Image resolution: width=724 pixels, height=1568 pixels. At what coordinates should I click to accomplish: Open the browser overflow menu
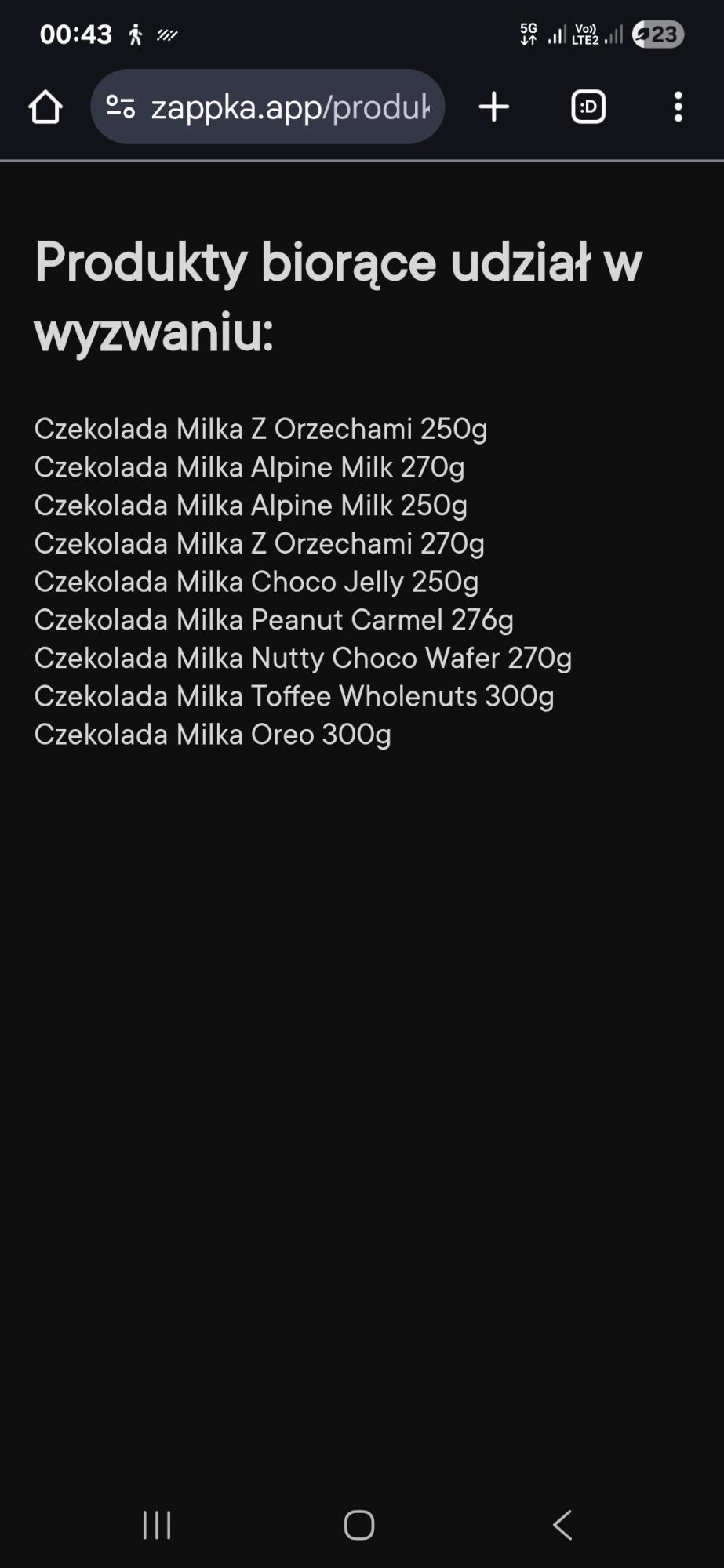[x=679, y=107]
